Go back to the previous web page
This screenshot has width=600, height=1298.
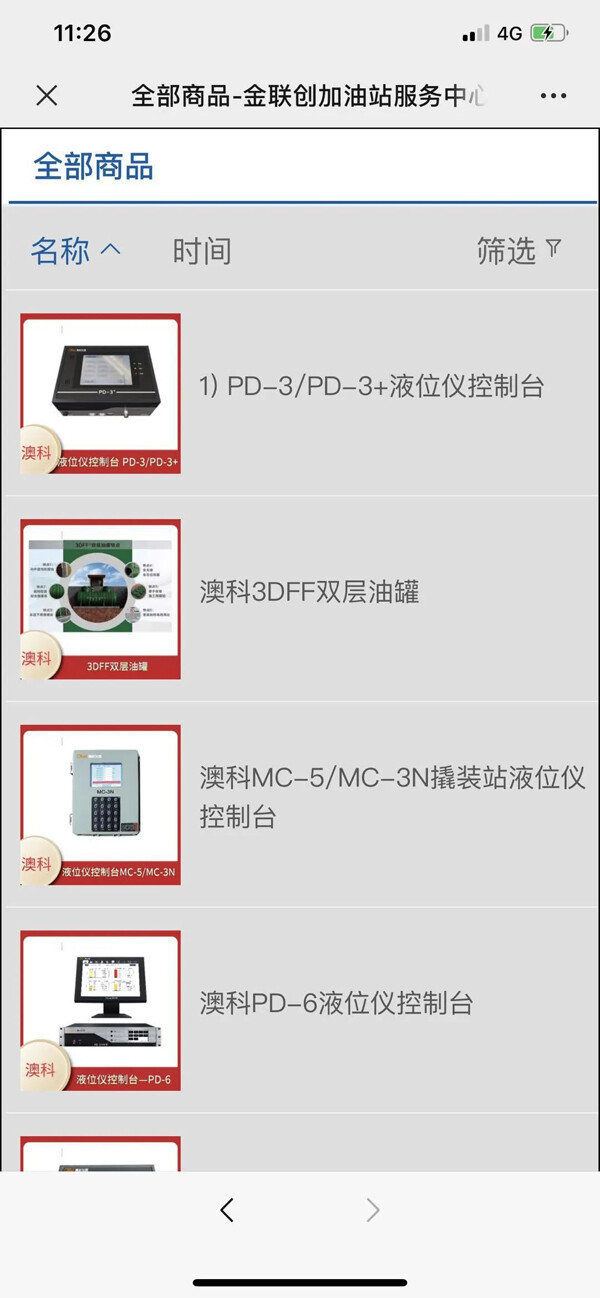(227, 1210)
